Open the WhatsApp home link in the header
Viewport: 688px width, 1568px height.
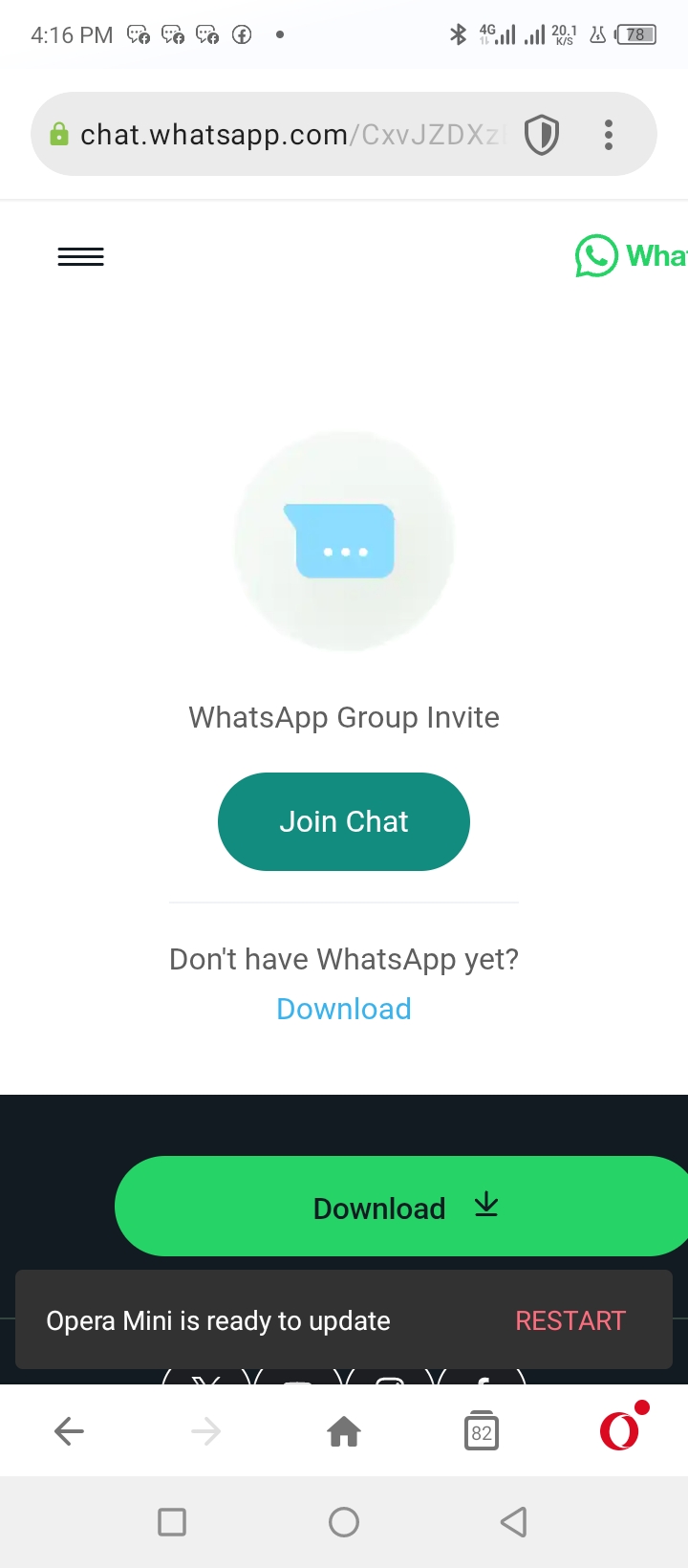(631, 256)
